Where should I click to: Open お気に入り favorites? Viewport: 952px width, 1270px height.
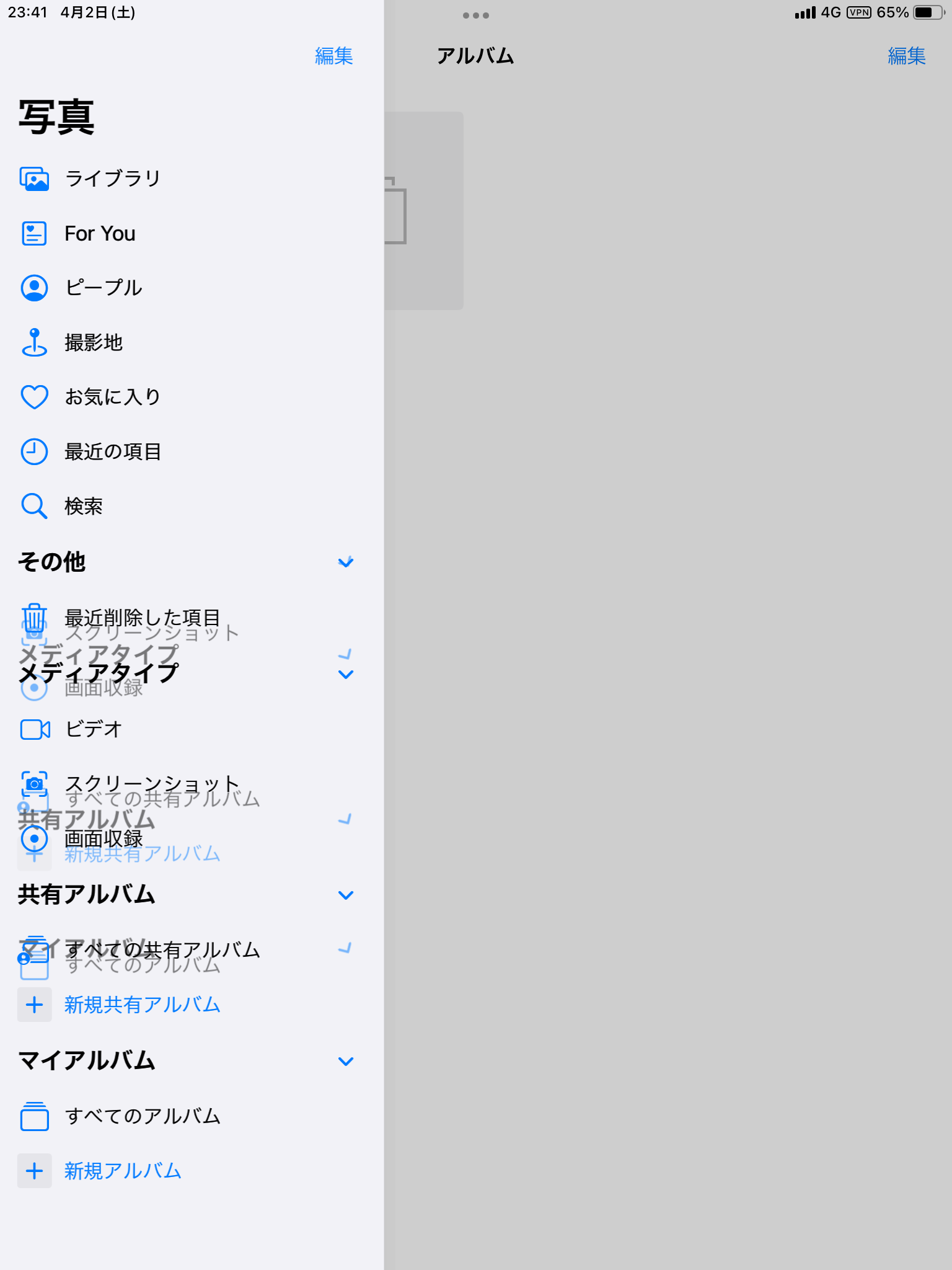[113, 397]
